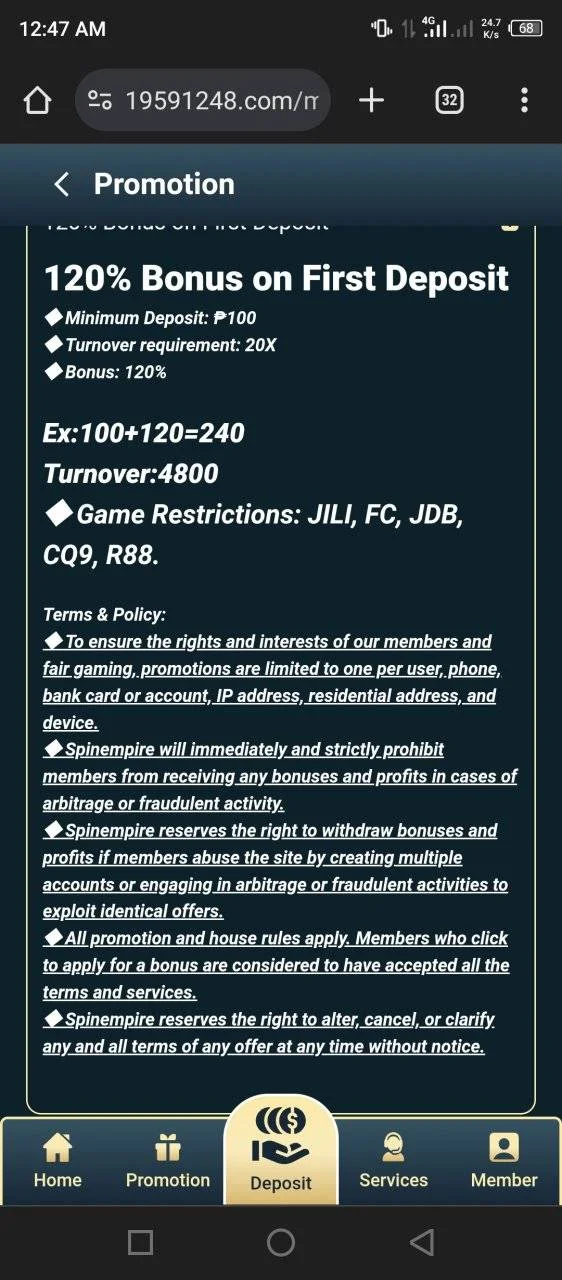Switch to the Promotion tab
This screenshot has height=1280, width=562.
click(x=168, y=1161)
